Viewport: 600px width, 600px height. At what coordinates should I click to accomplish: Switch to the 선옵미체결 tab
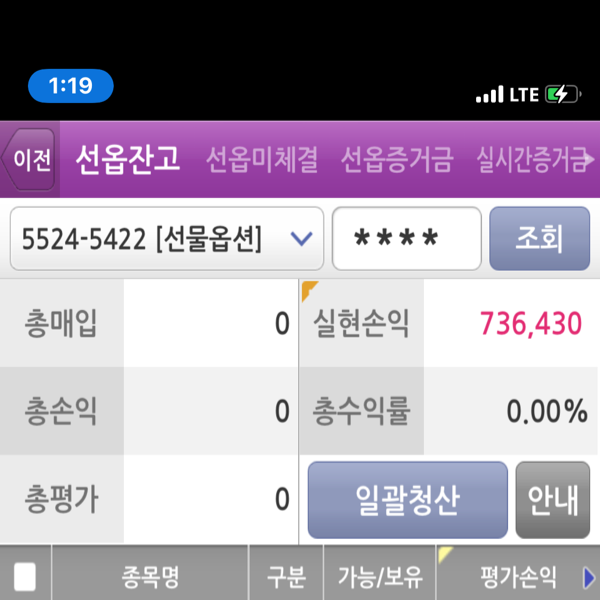click(x=262, y=159)
